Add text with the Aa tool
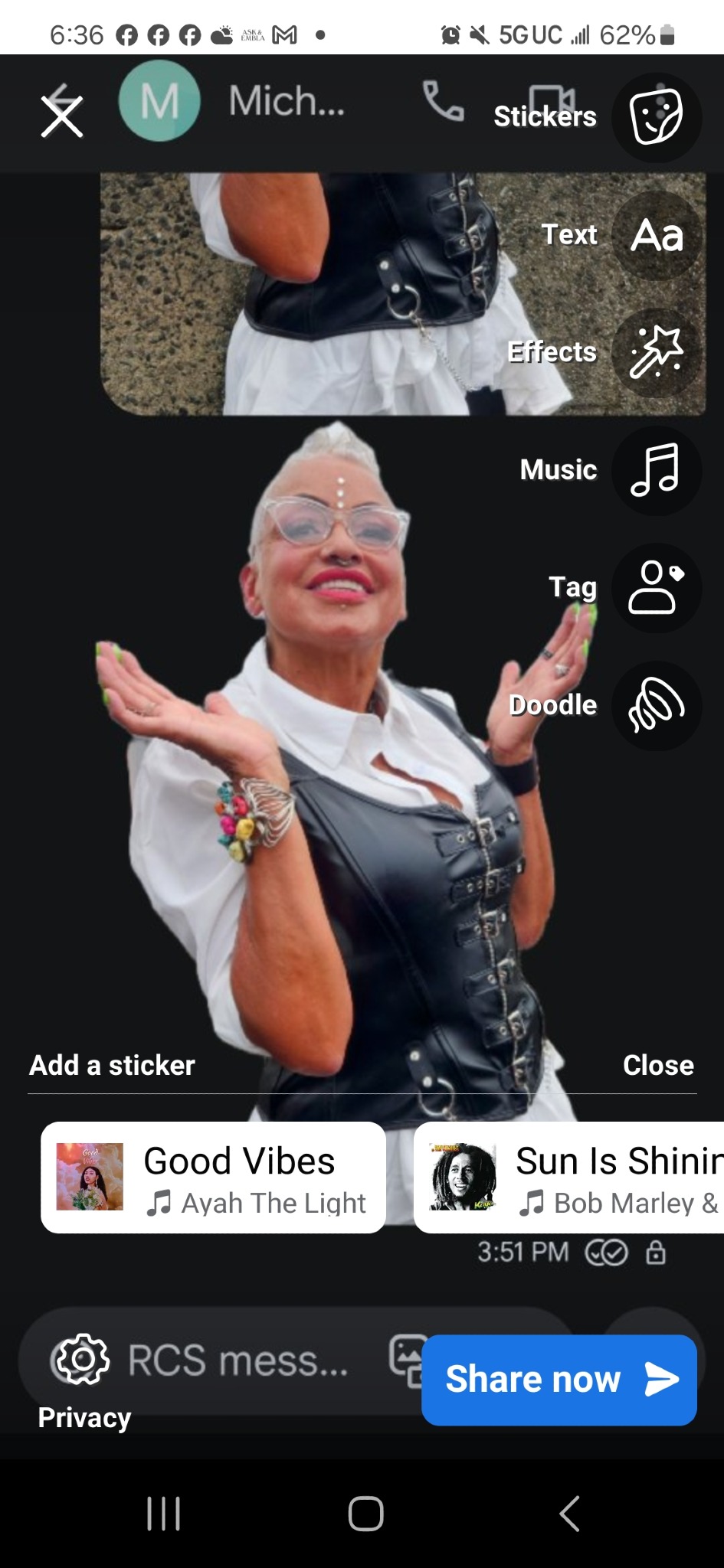The image size is (724, 1568). [x=656, y=235]
